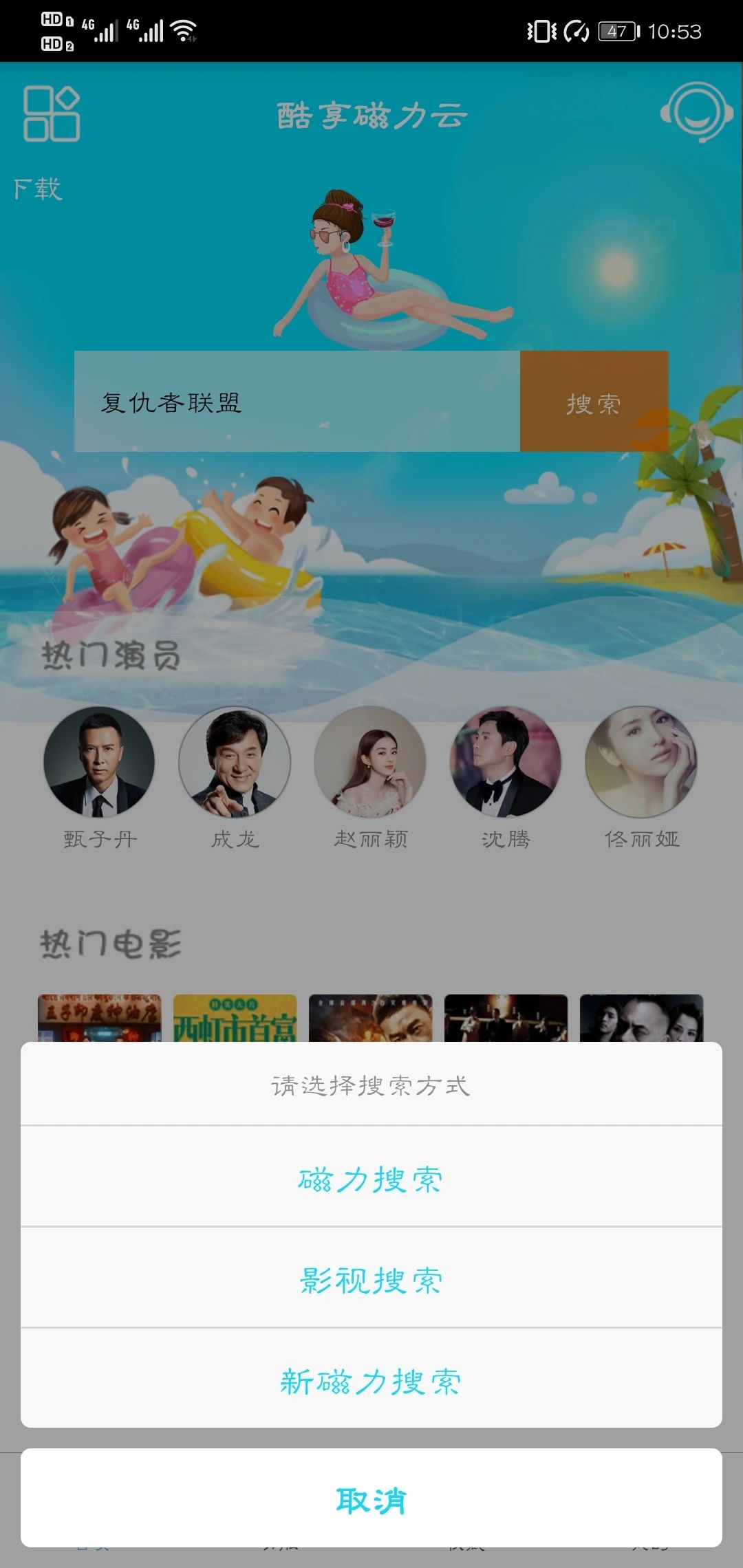Tap the 热门演员 section heading
Screen dimensions: 743x1568
110,655
